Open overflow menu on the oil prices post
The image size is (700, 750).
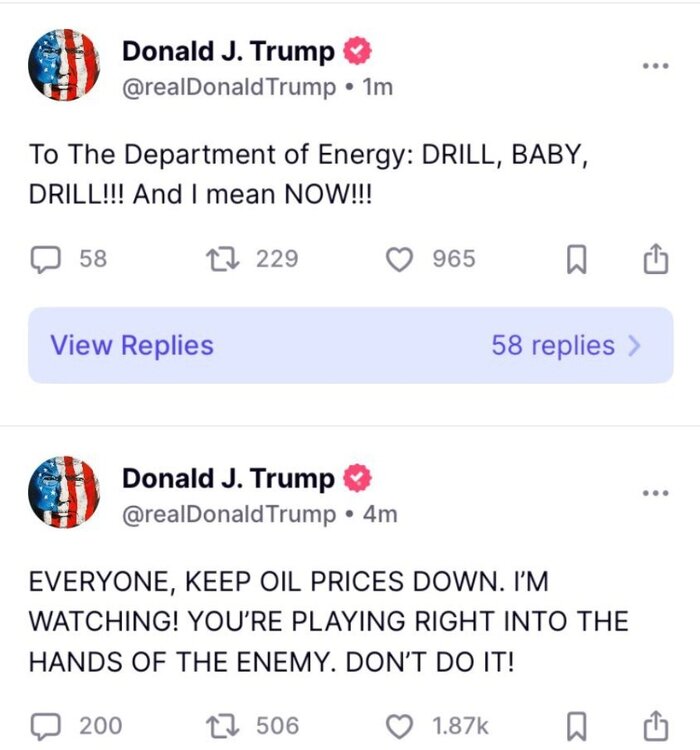point(654,493)
